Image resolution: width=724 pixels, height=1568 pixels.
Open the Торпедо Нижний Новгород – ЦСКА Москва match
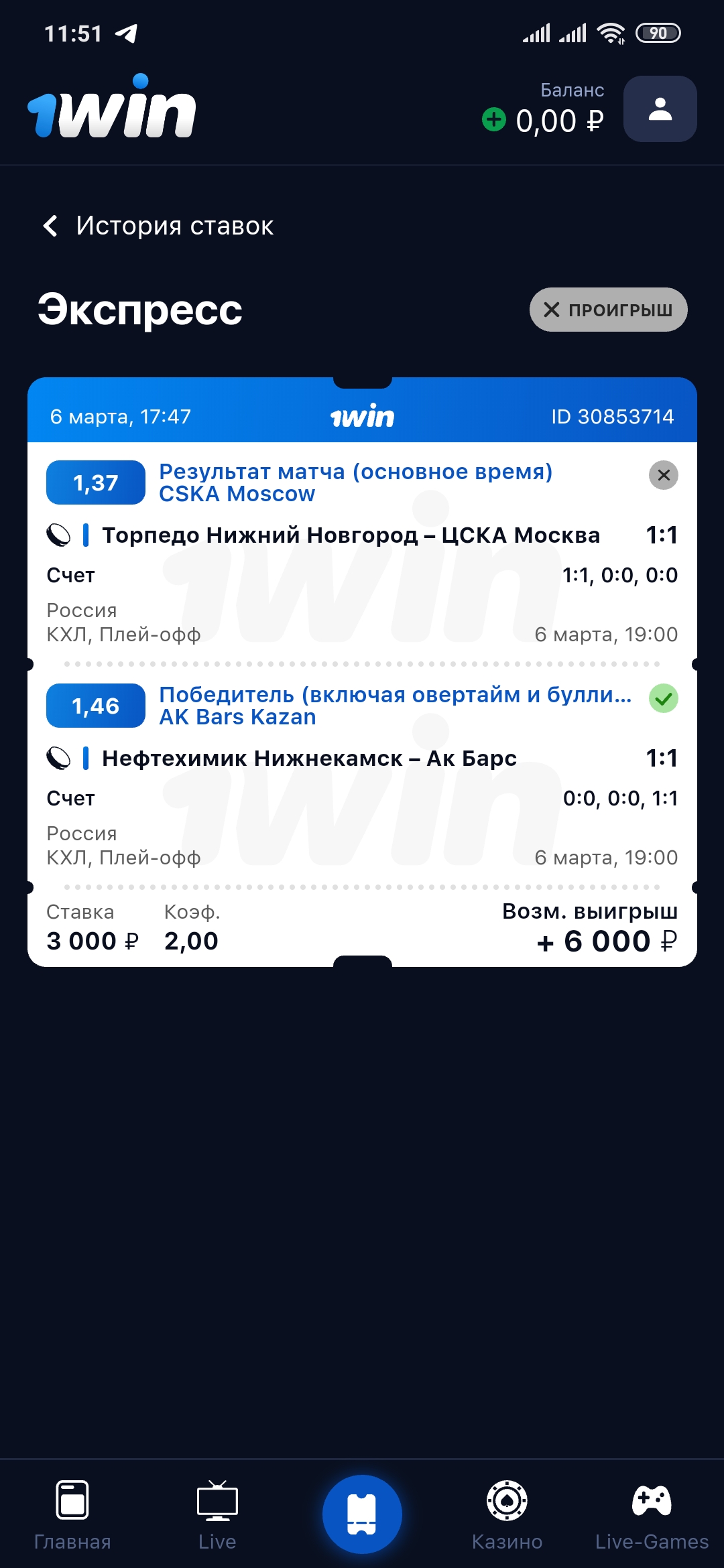click(x=351, y=535)
